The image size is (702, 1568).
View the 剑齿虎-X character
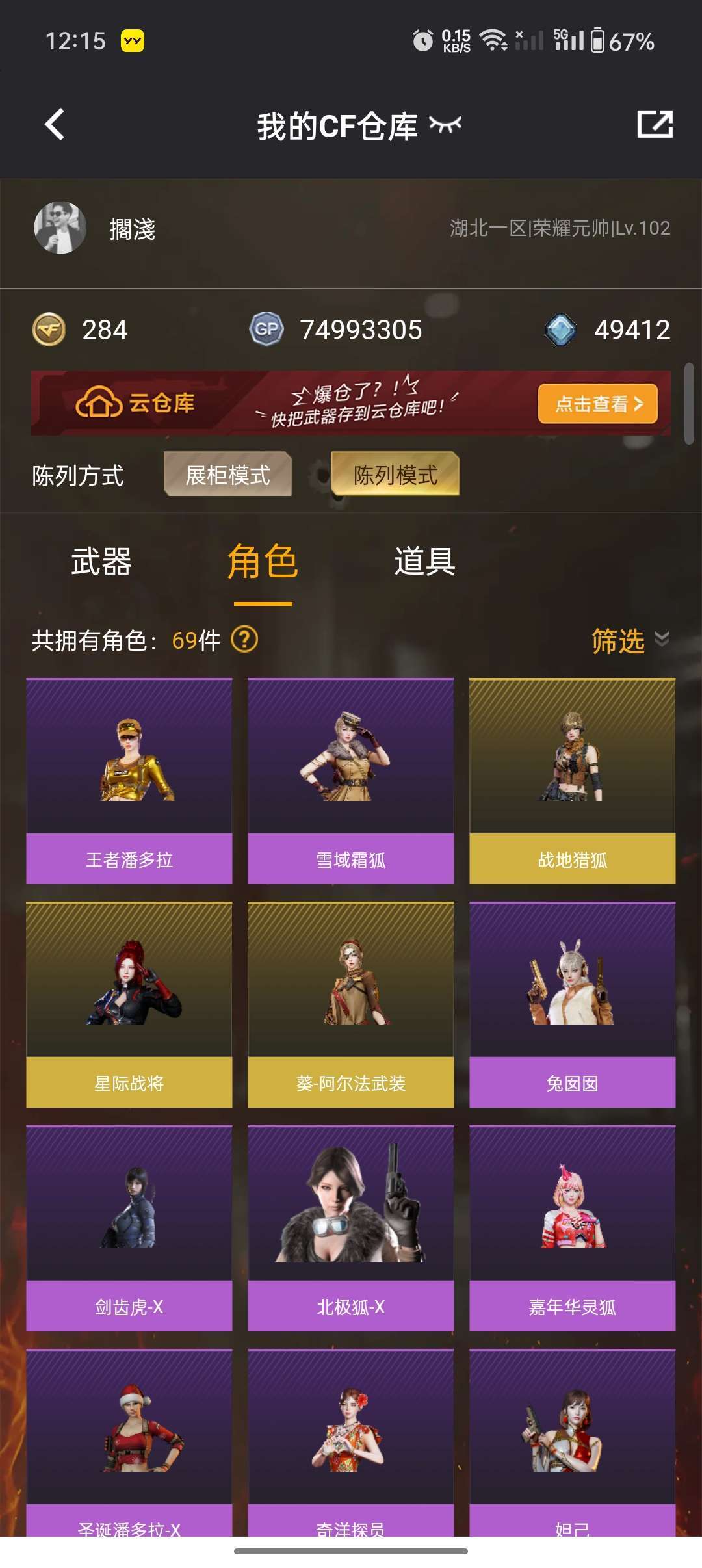click(x=129, y=1227)
